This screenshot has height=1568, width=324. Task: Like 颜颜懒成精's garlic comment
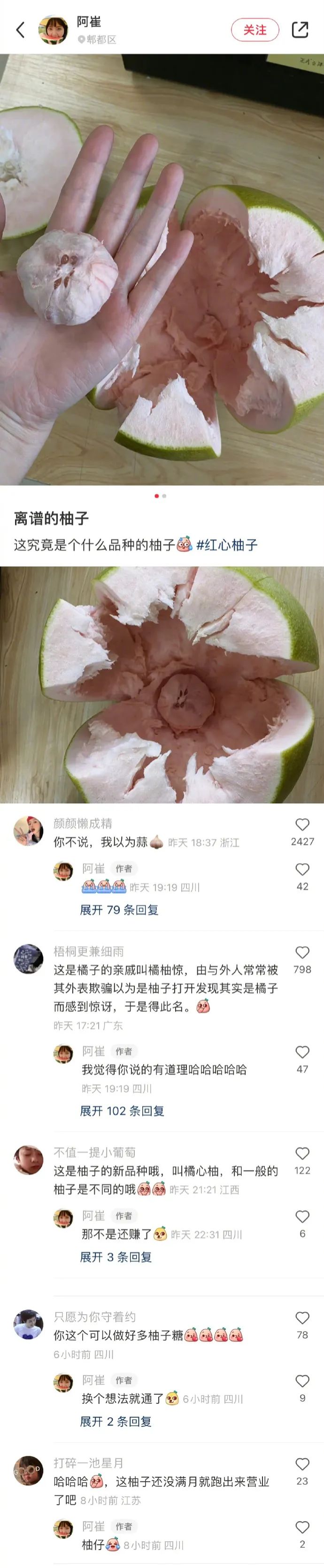(302, 825)
